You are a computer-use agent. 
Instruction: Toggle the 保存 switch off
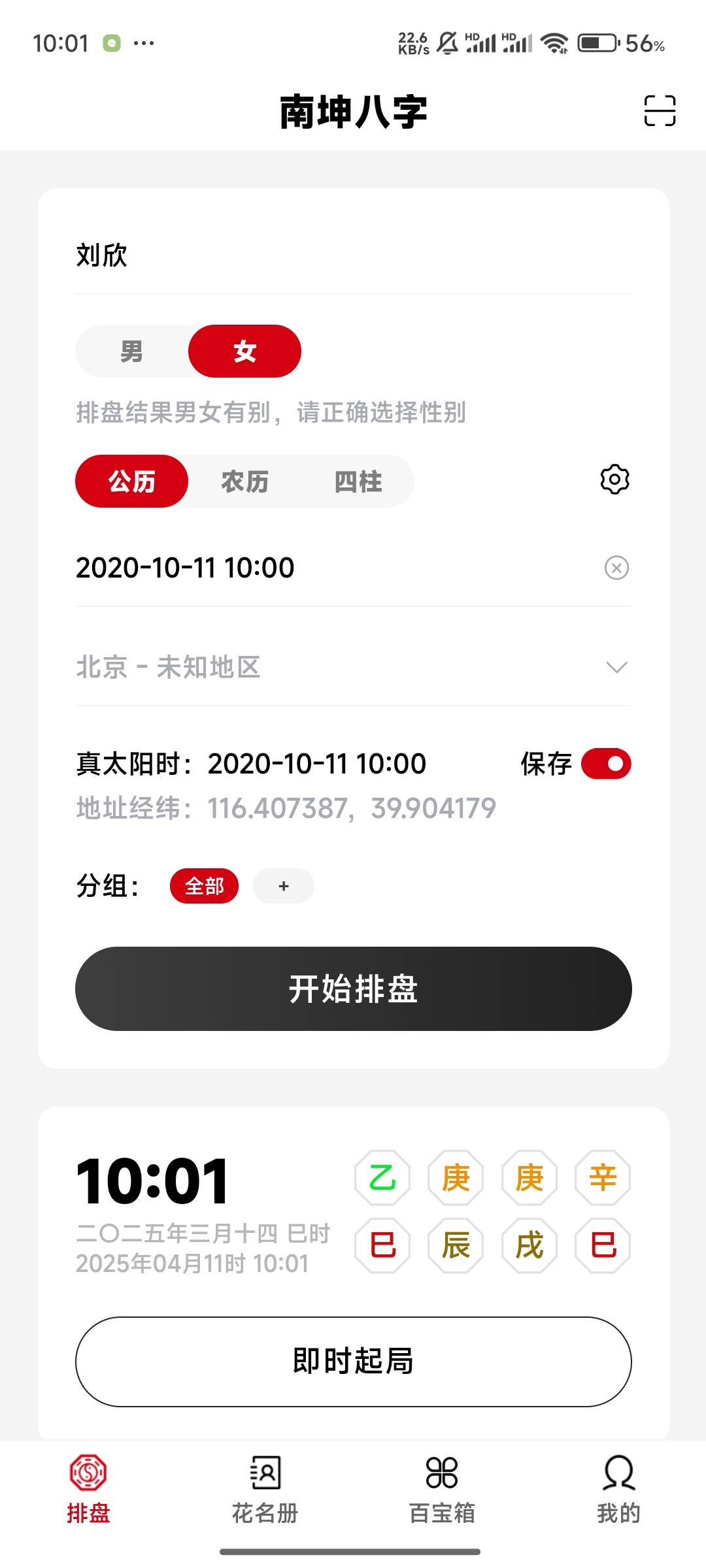(x=606, y=764)
